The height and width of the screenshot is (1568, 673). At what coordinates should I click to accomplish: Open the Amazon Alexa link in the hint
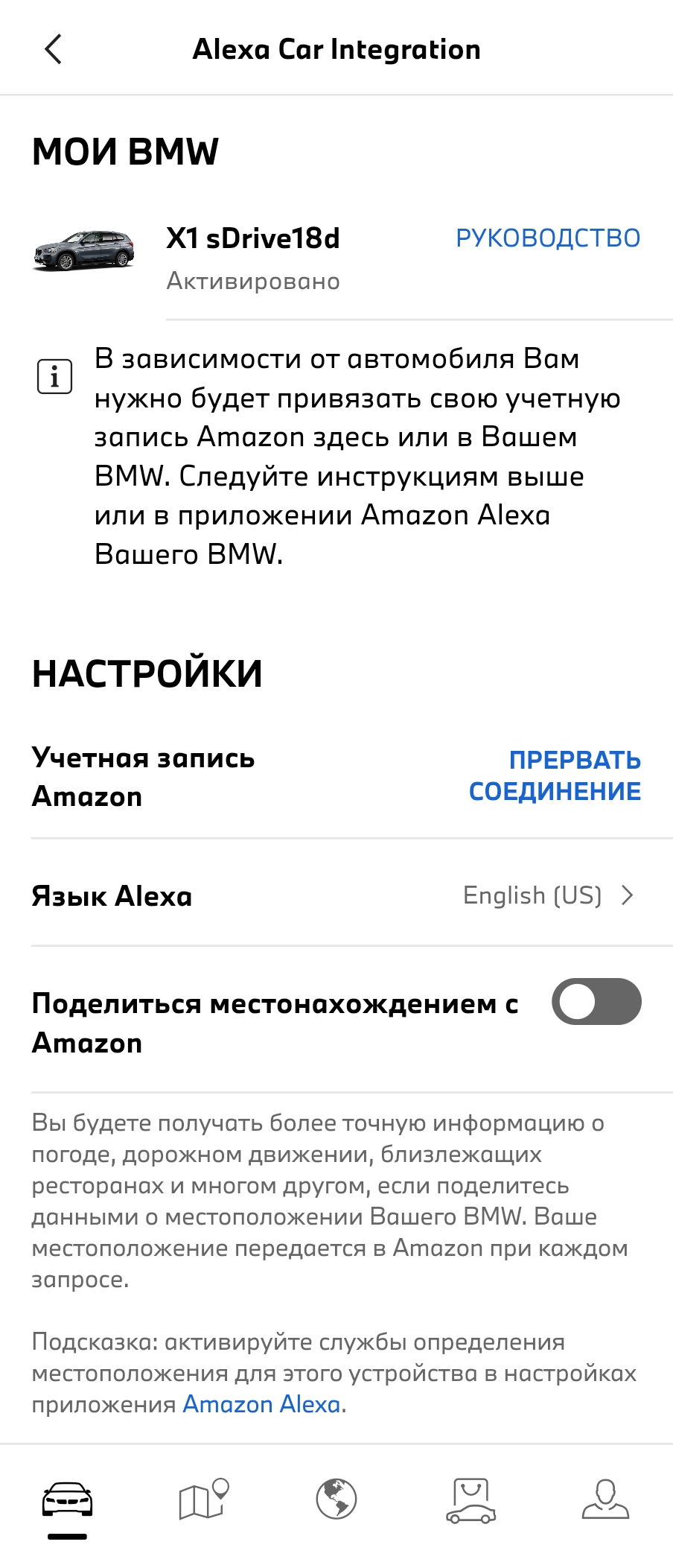tap(262, 1404)
